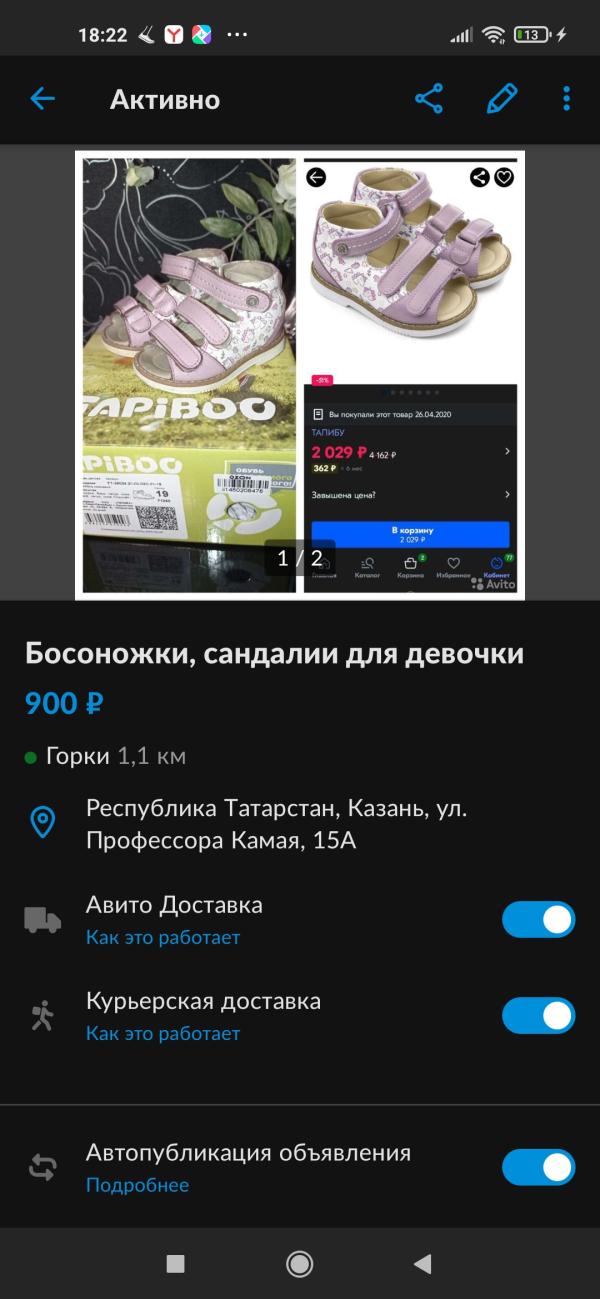Tap Подробнее link about autopublication
The height and width of the screenshot is (1299, 600).
tap(137, 1186)
